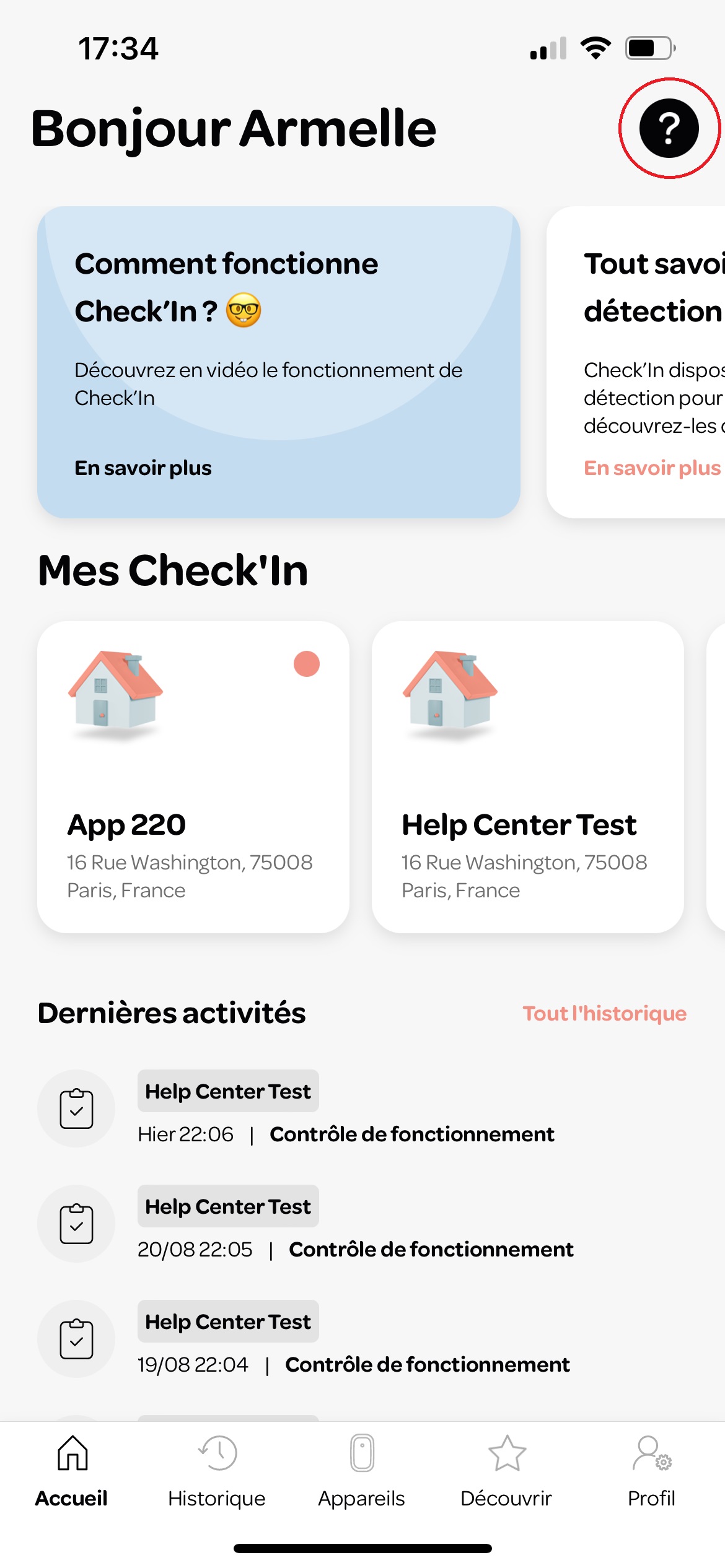
Task: Open the App 220 Check'In card
Action: tap(193, 777)
